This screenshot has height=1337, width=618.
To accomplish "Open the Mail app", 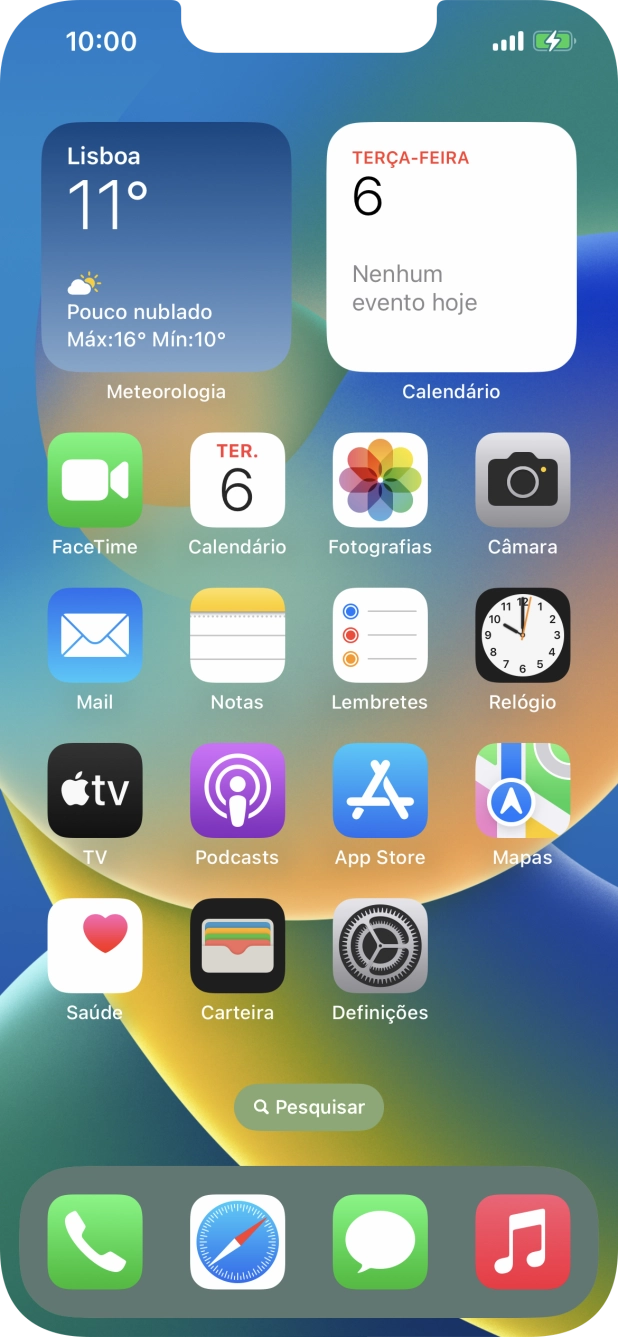I will click(x=95, y=635).
